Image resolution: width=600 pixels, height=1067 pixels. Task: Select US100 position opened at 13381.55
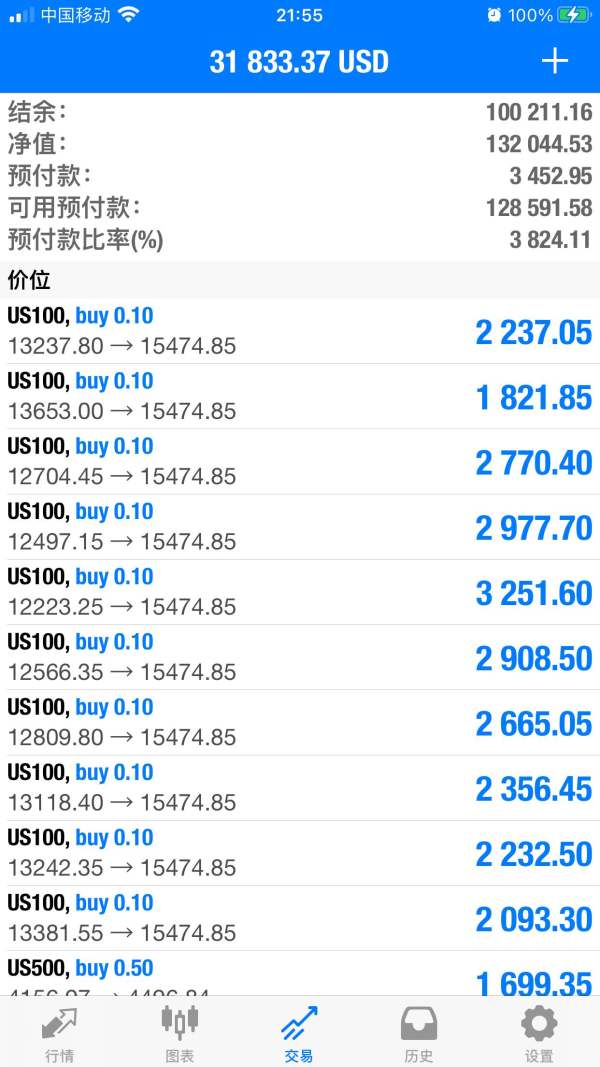click(x=300, y=918)
